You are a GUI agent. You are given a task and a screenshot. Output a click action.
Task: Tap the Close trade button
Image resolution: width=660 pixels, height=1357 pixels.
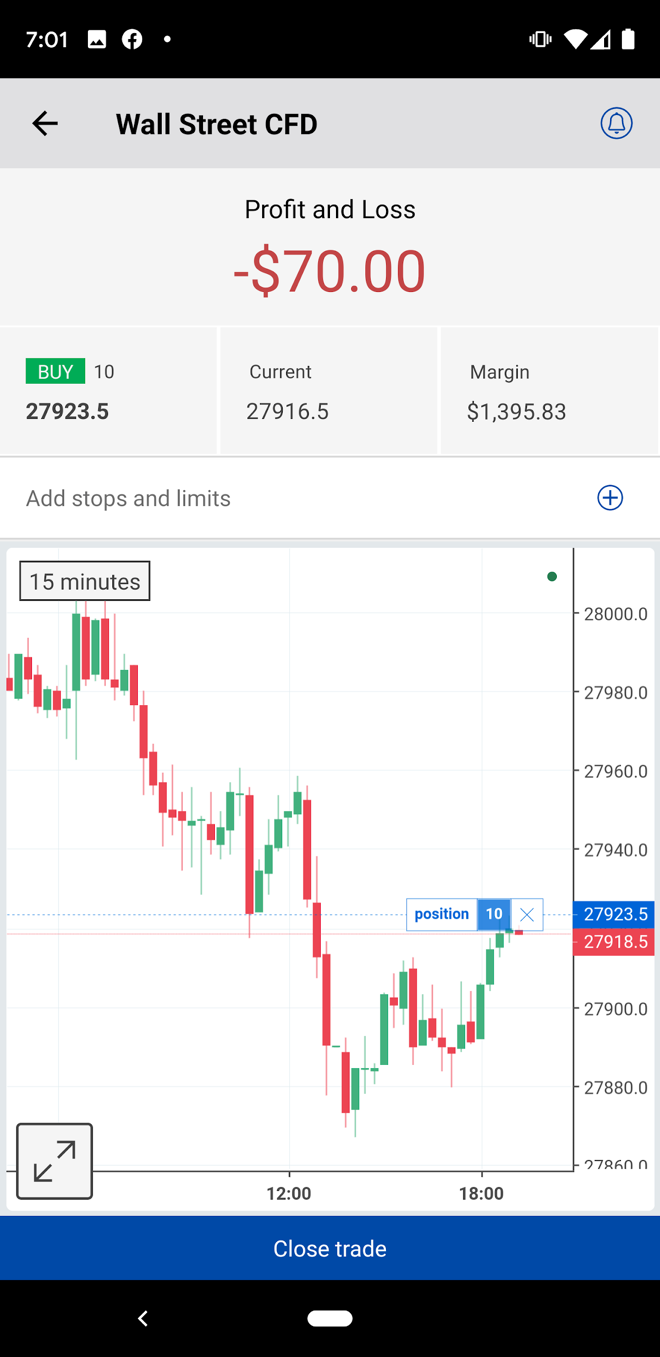330,1248
